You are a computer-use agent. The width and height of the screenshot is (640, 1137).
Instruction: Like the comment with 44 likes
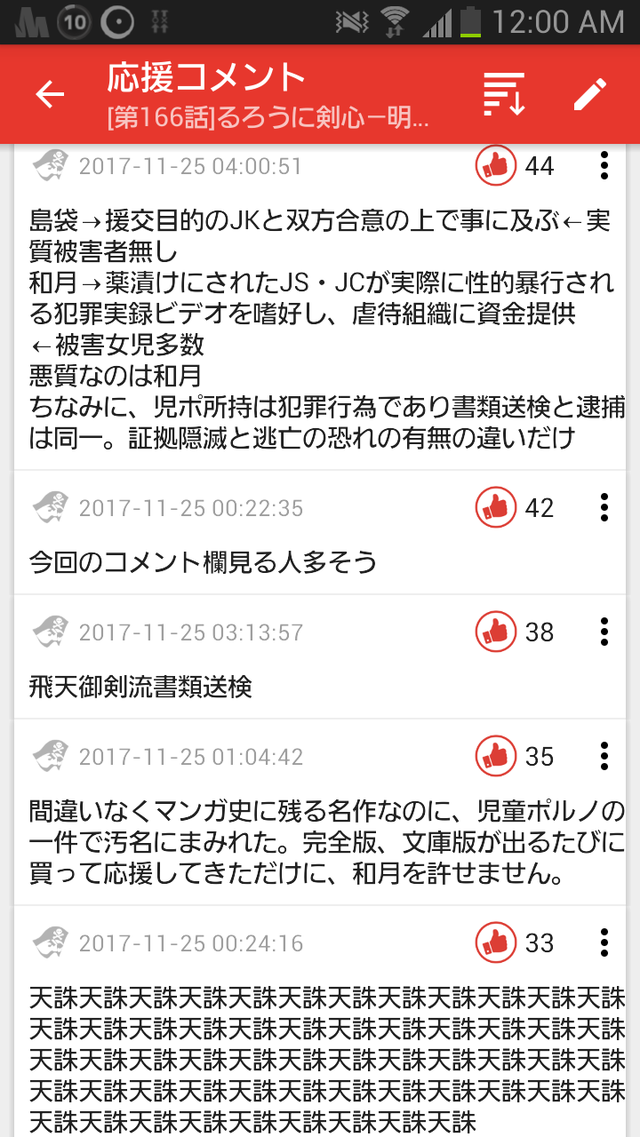tap(495, 166)
